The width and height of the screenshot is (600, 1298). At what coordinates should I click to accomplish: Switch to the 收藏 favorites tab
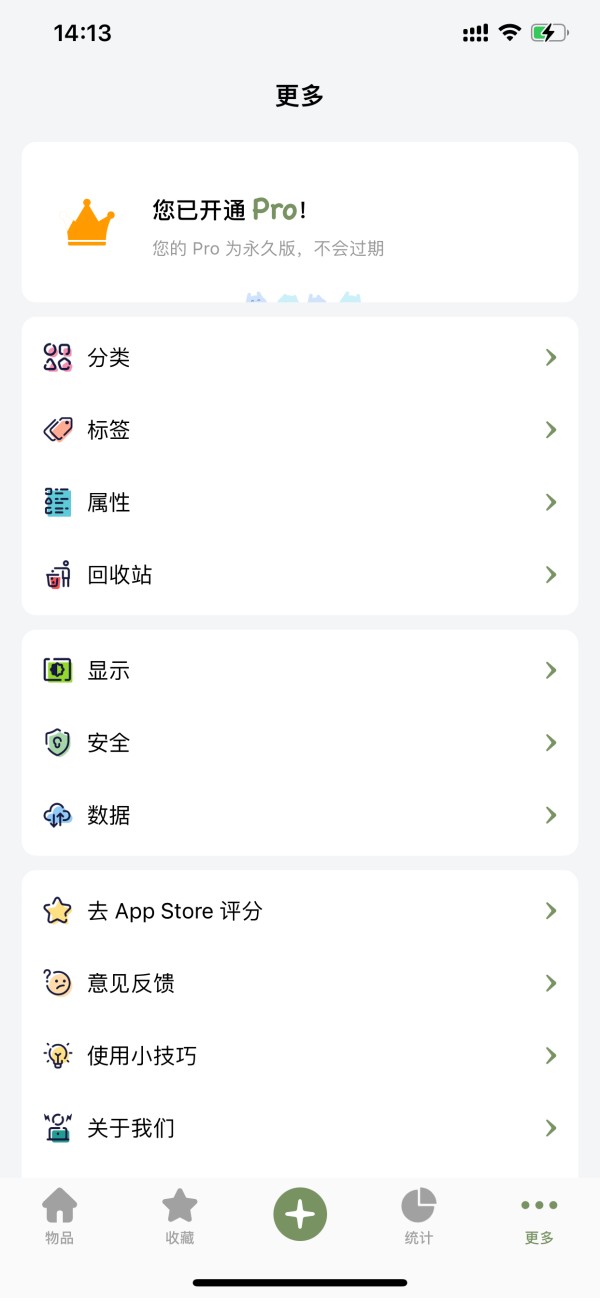(x=180, y=1216)
